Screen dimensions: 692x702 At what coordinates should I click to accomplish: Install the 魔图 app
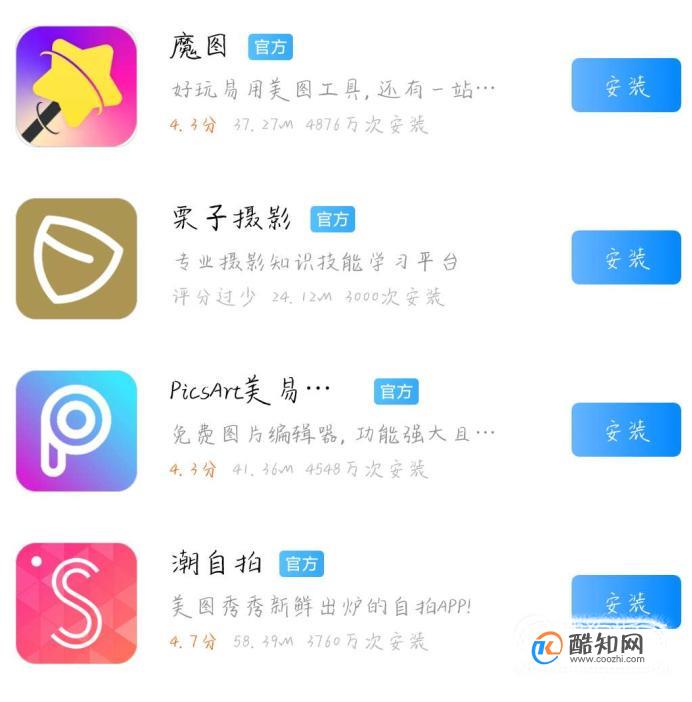pyautogui.click(x=626, y=85)
